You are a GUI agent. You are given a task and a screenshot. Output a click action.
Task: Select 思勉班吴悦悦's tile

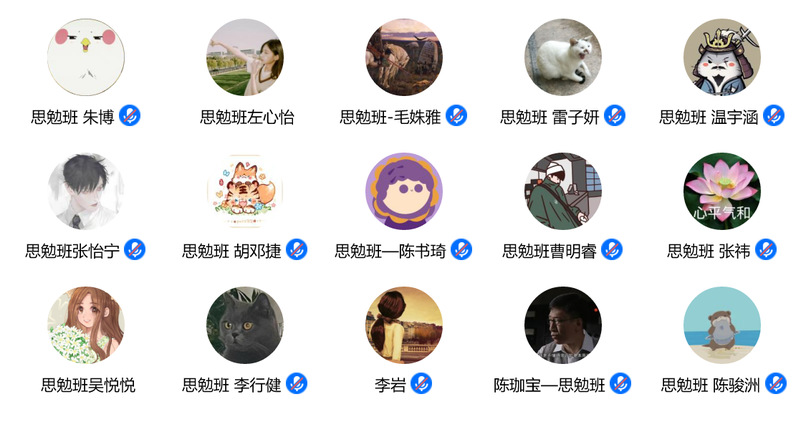(x=86, y=326)
